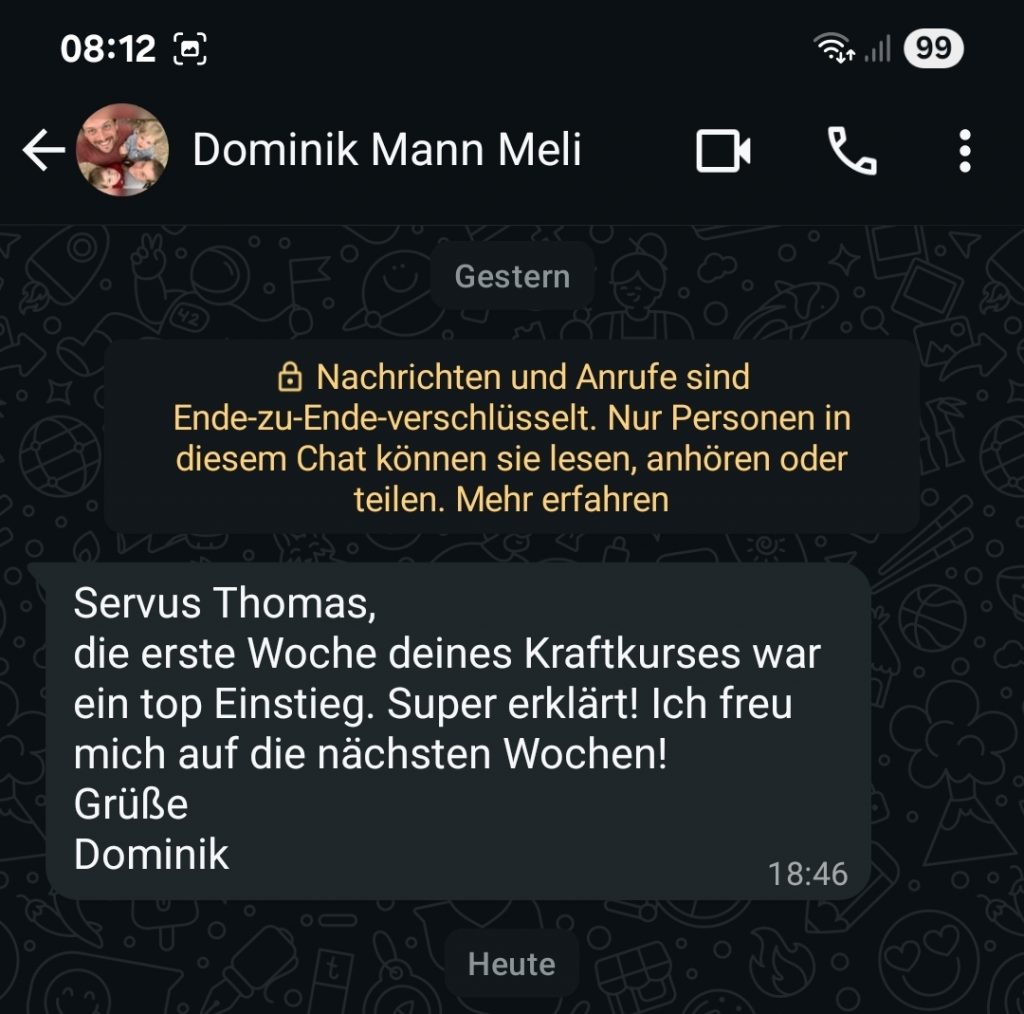Image resolution: width=1024 pixels, height=1014 pixels.
Task: Open Dominik Mann Meli's contact info
Action: click(386, 151)
